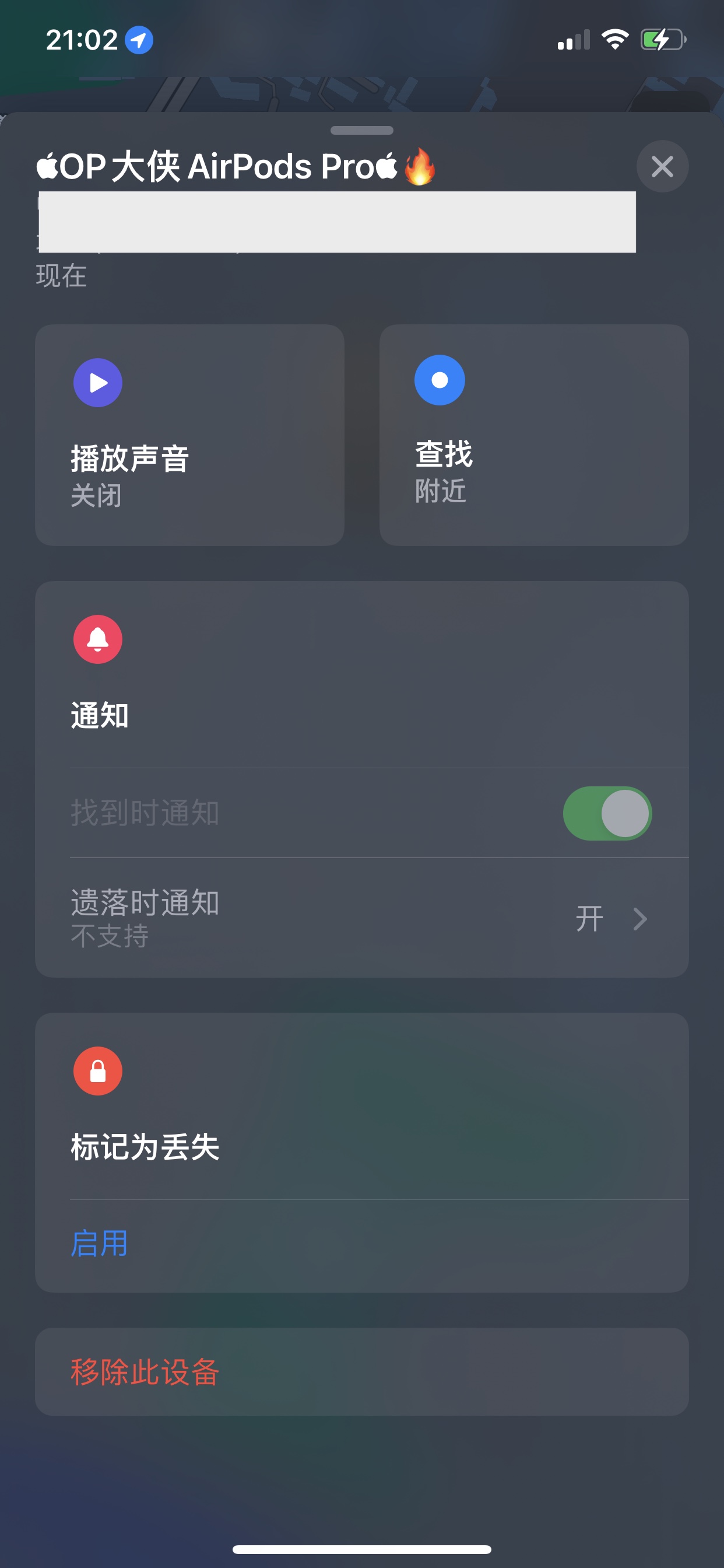Open 查找 to locate AirPods nearby
724x1568 pixels.
tap(533, 435)
